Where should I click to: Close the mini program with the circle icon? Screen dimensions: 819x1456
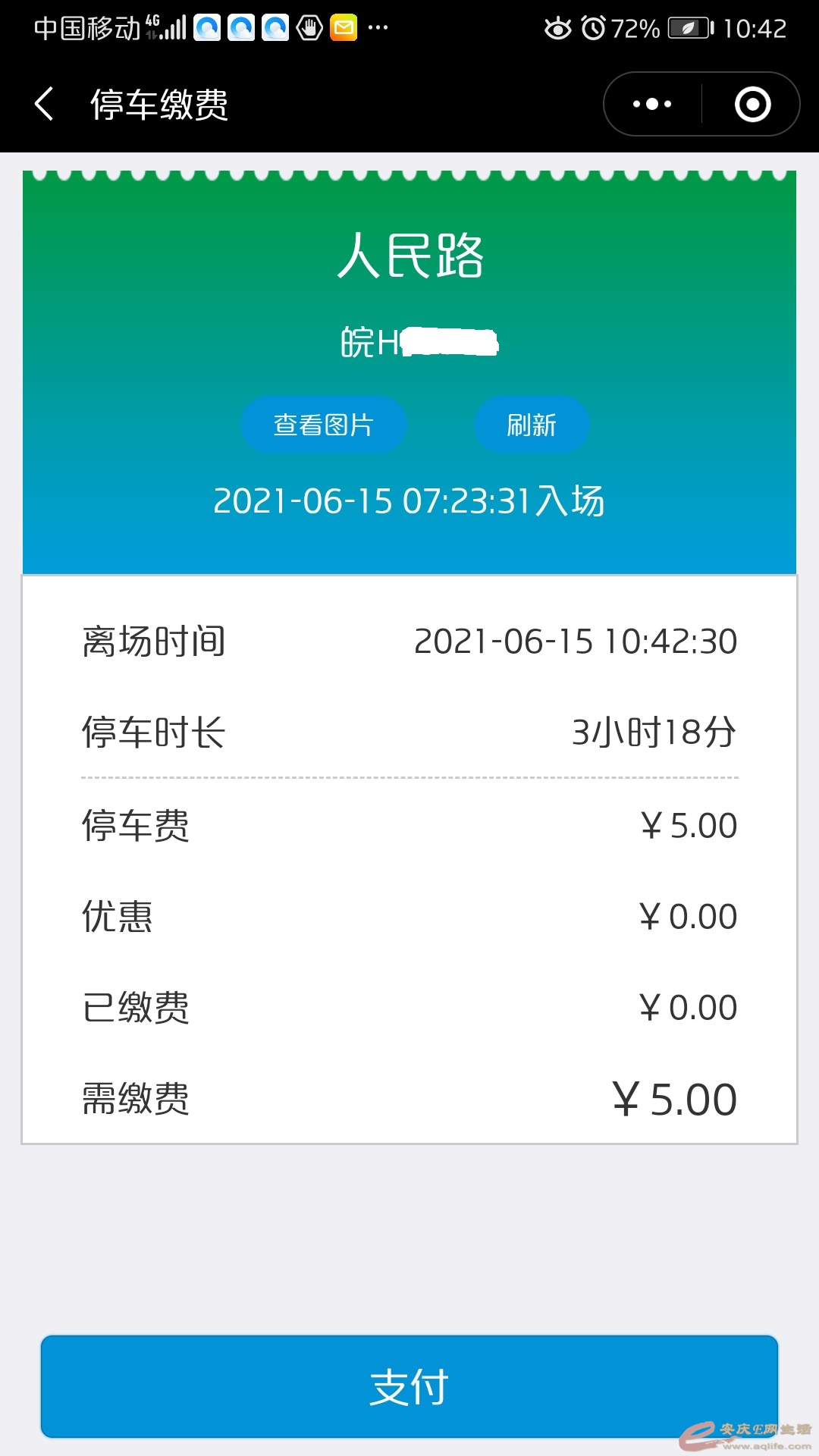(752, 104)
